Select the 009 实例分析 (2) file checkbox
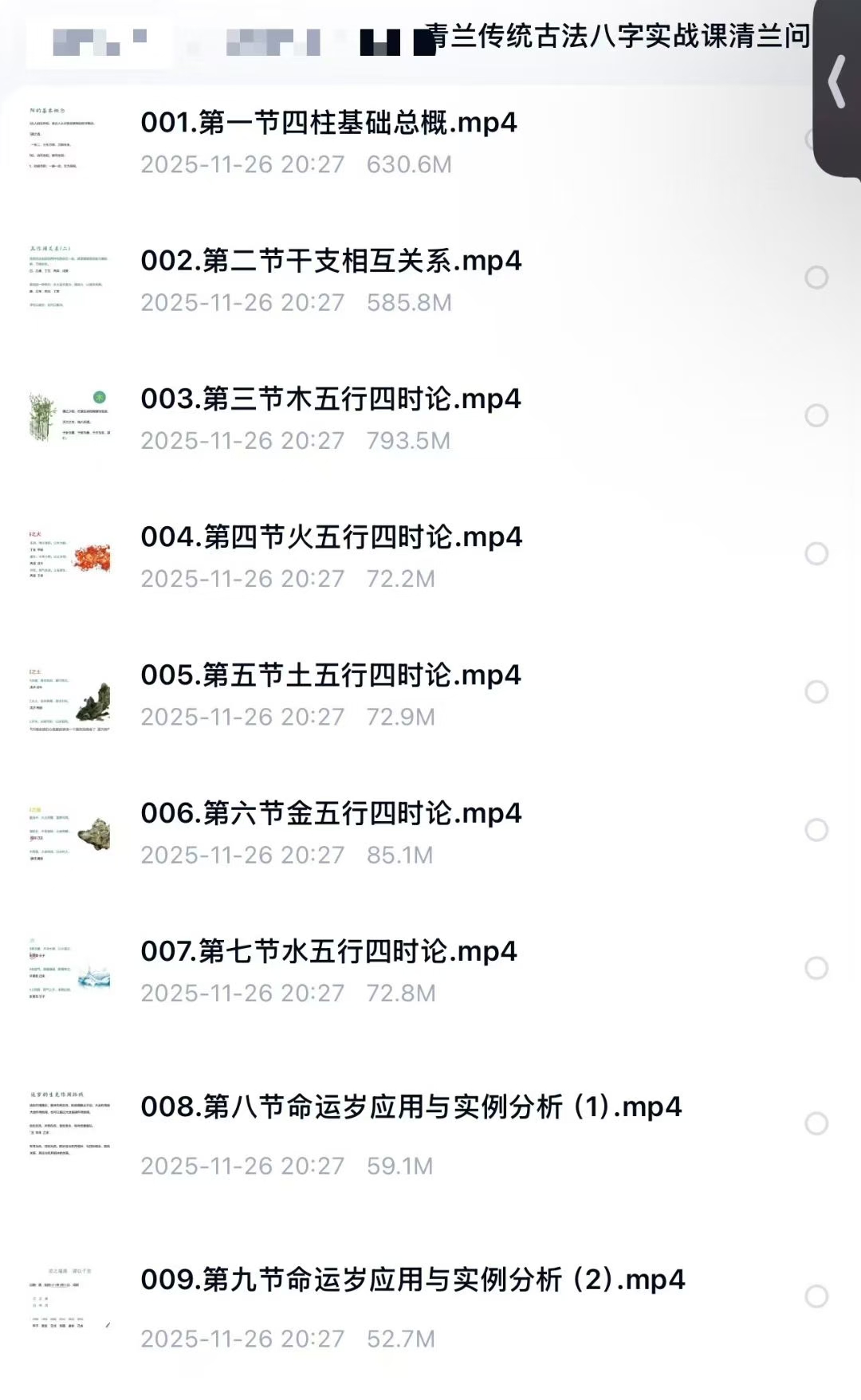 point(816,1296)
